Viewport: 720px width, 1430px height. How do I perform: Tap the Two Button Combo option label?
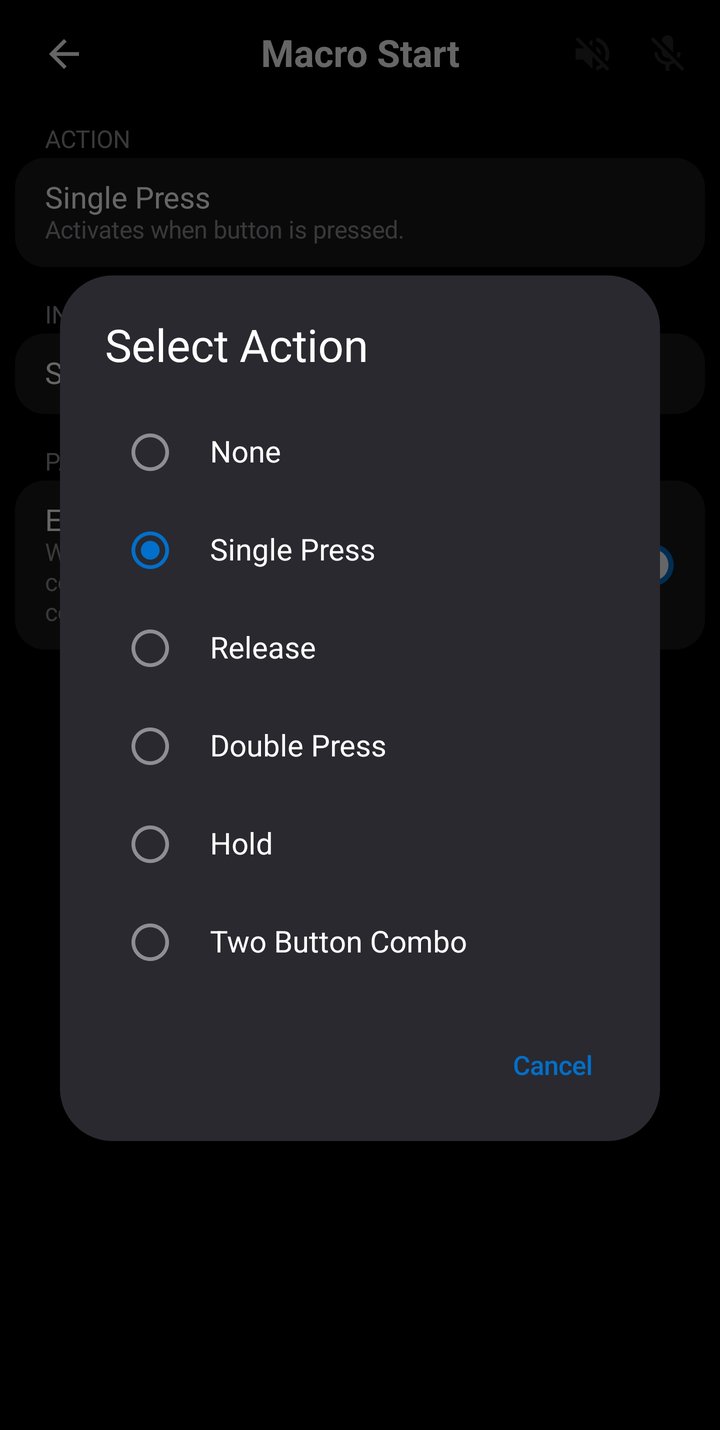coord(337,942)
